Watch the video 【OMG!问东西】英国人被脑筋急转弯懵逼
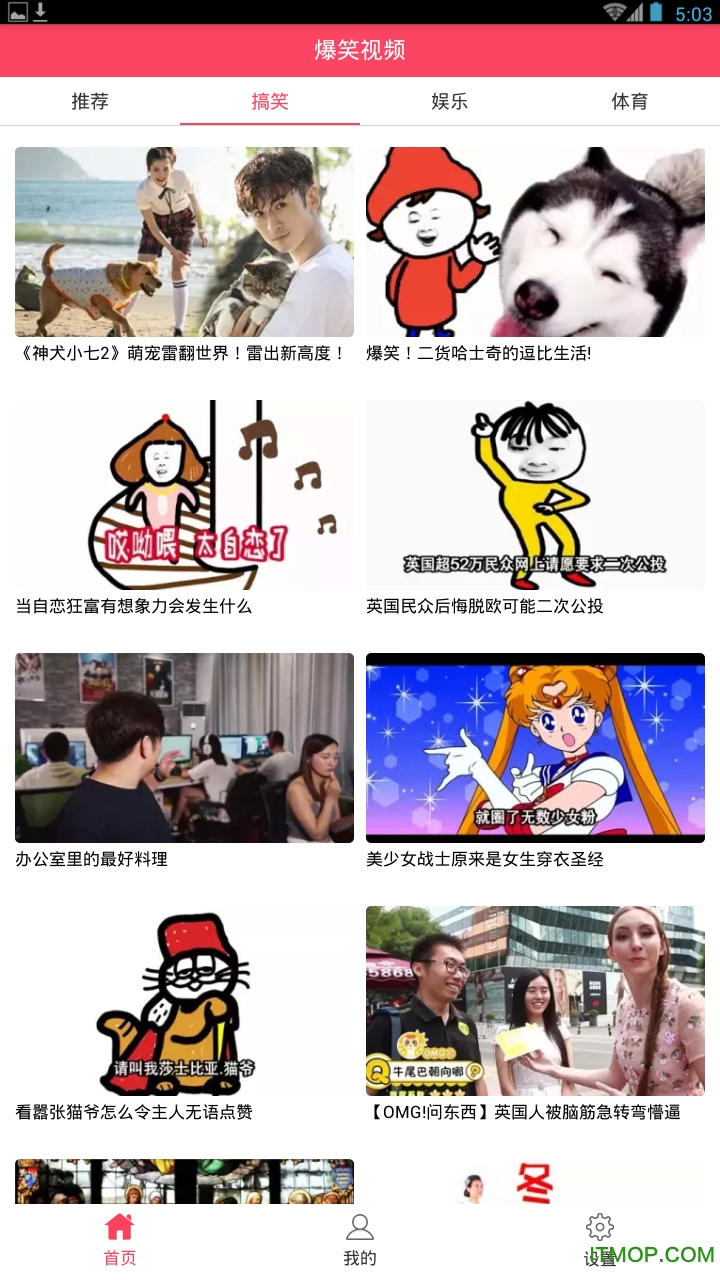 (535, 1001)
